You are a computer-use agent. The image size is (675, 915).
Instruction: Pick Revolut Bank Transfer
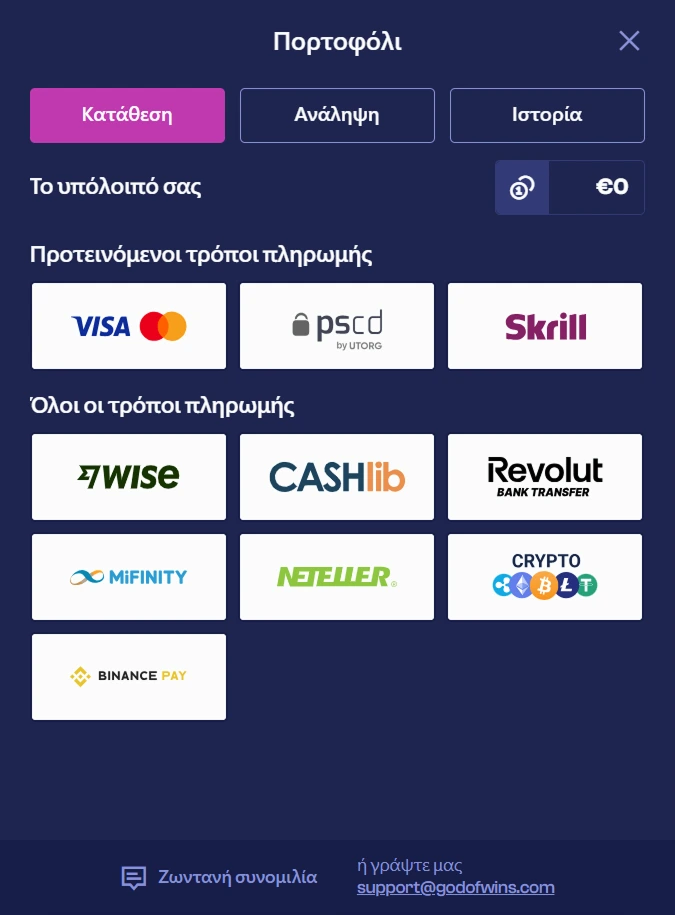click(x=545, y=477)
